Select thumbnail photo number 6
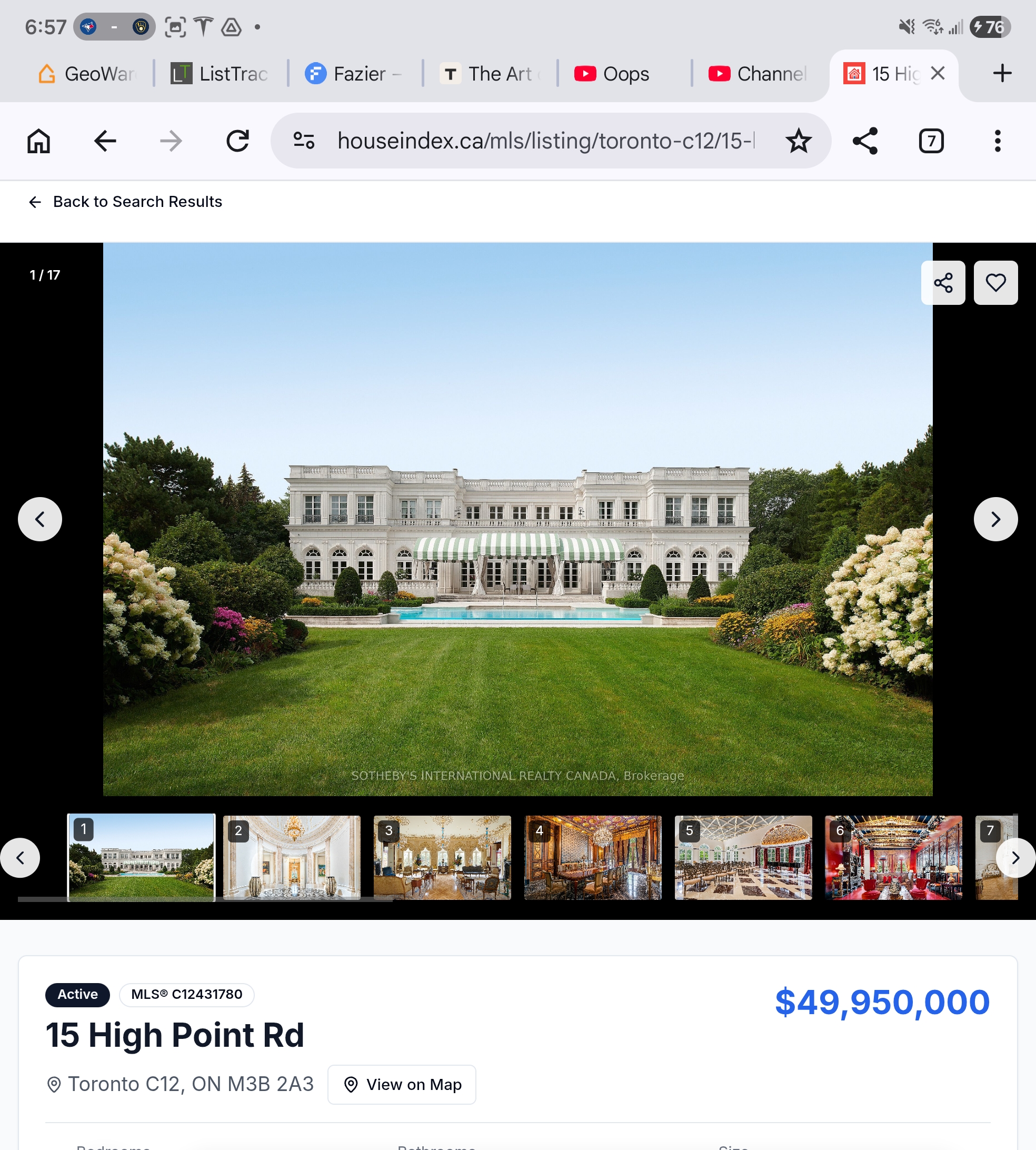This screenshot has width=1036, height=1150. 893,857
